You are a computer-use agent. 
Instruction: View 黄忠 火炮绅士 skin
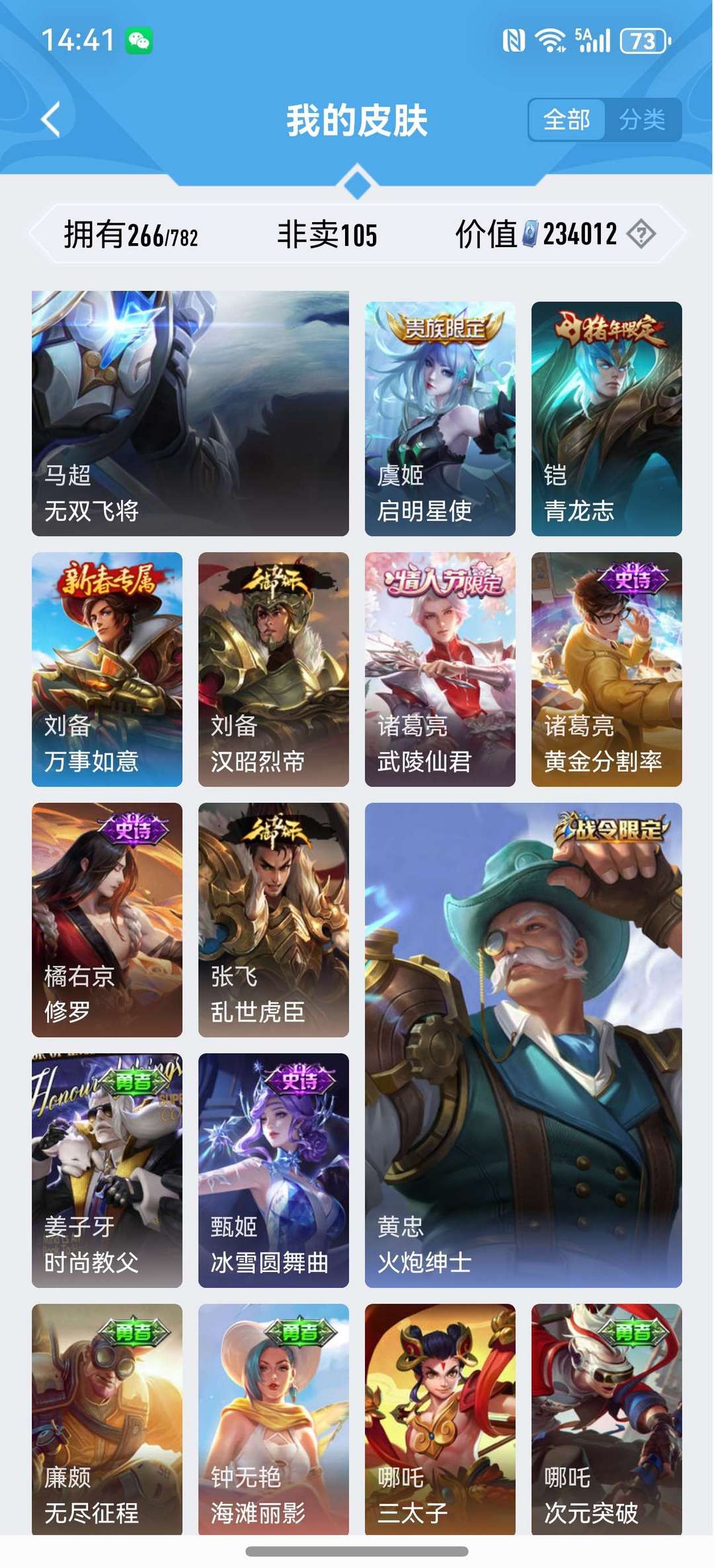click(523, 1044)
